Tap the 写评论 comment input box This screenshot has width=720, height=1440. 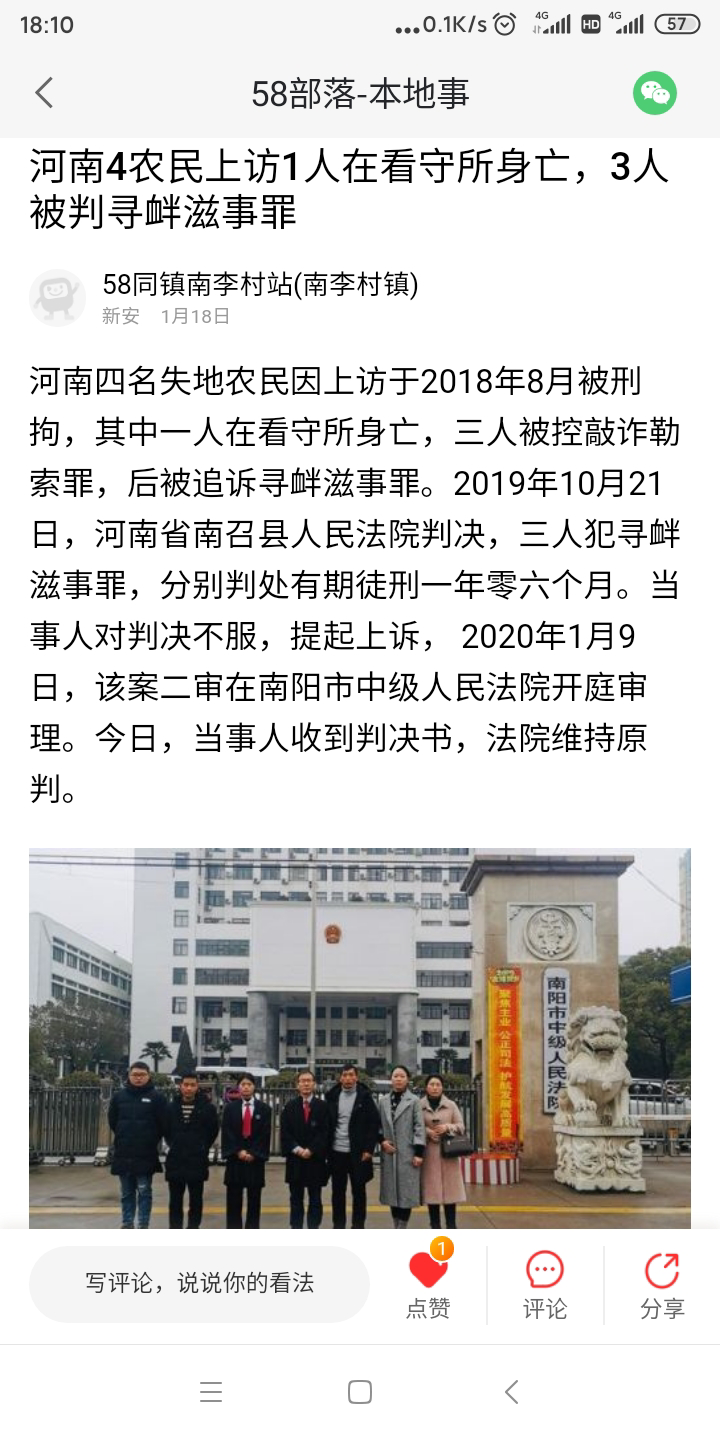(200, 1284)
